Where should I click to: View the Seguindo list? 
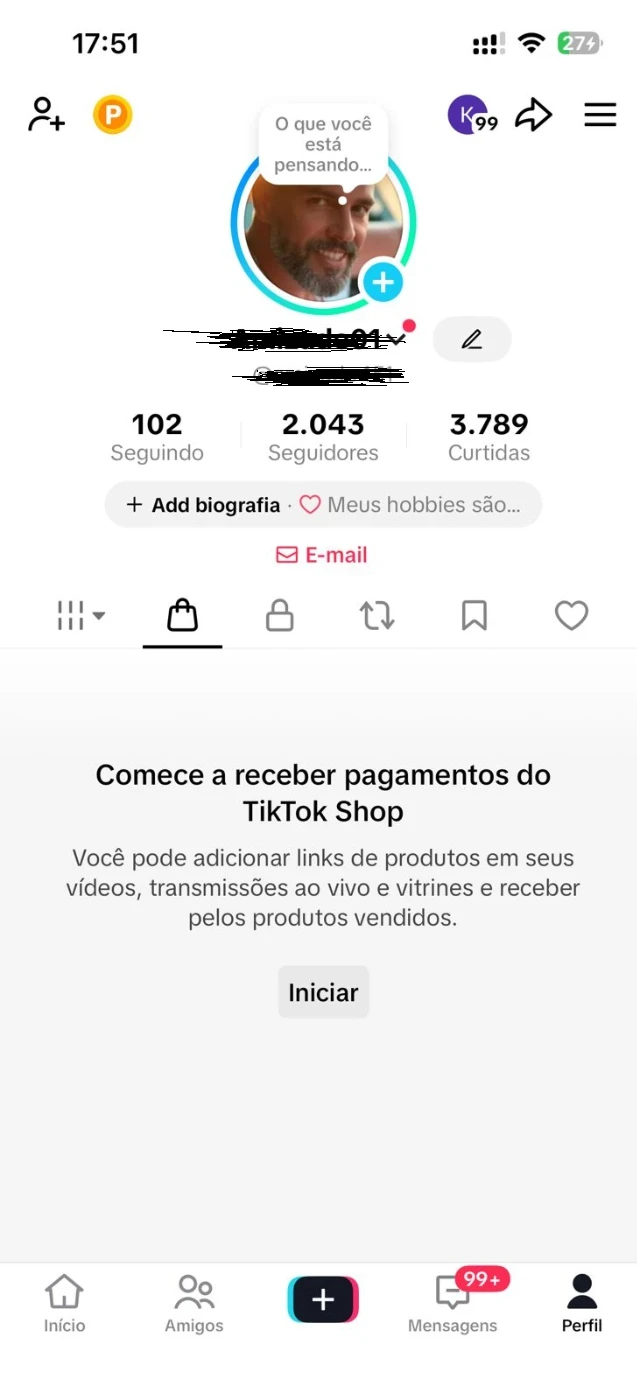point(157,438)
